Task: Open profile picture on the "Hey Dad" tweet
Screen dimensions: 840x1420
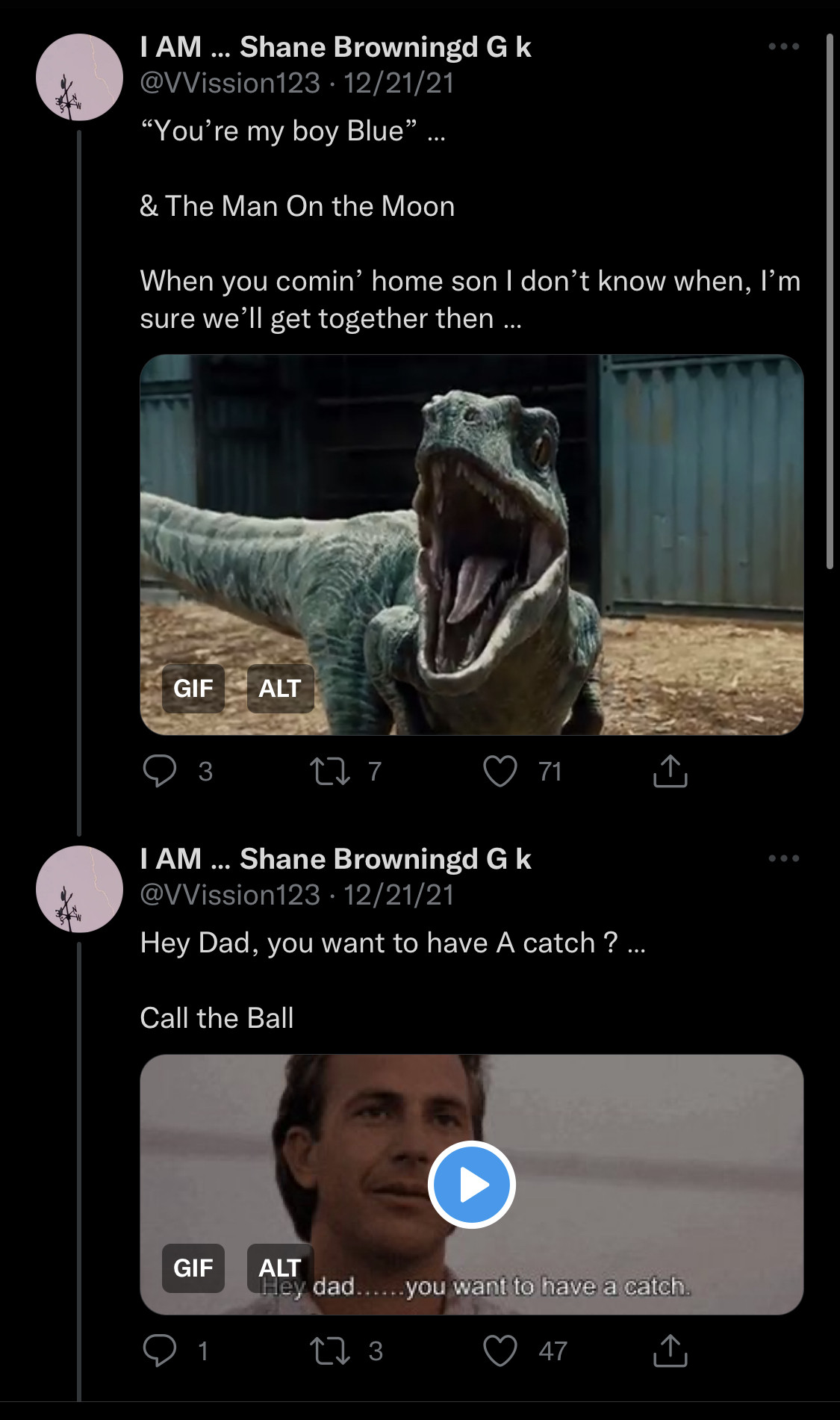Action: 79,889
